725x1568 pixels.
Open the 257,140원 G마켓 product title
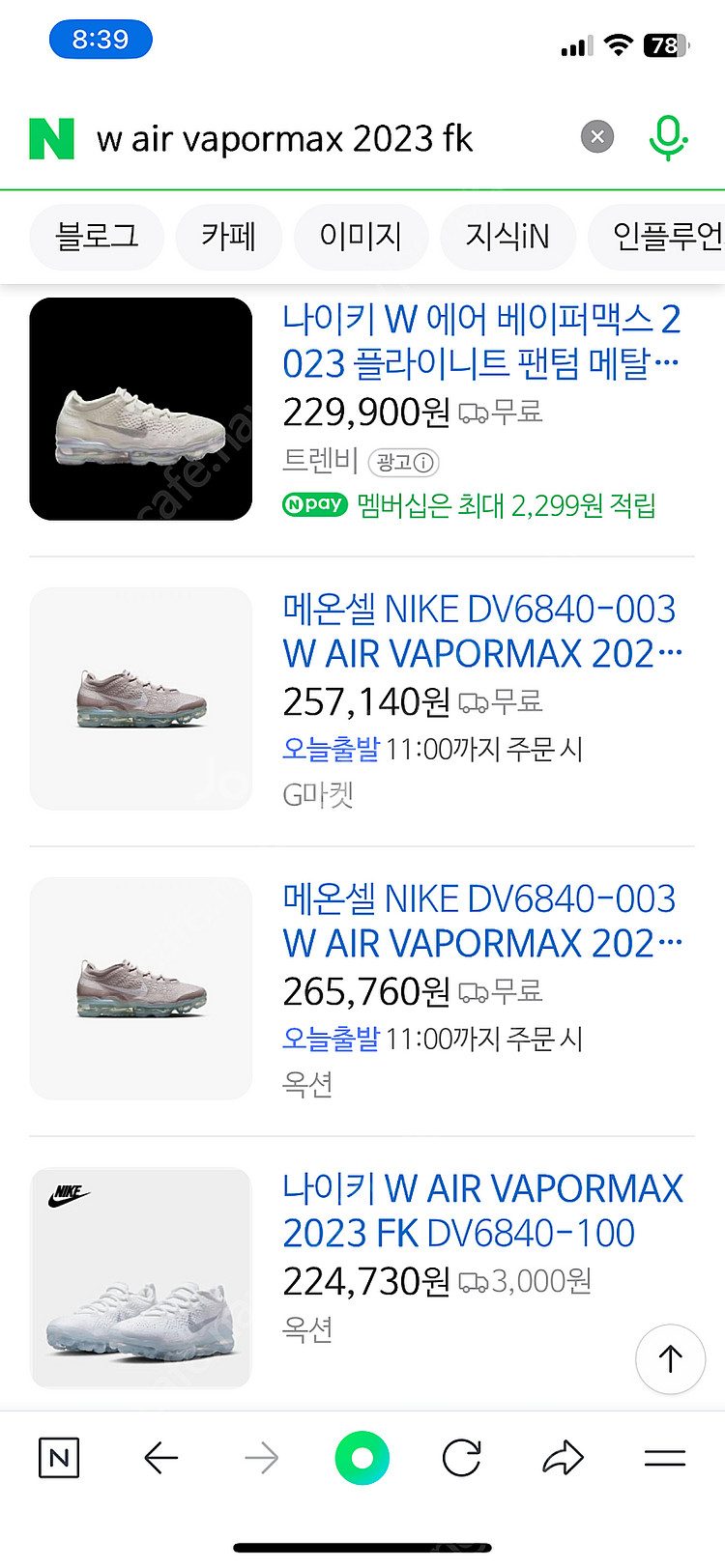point(481,631)
